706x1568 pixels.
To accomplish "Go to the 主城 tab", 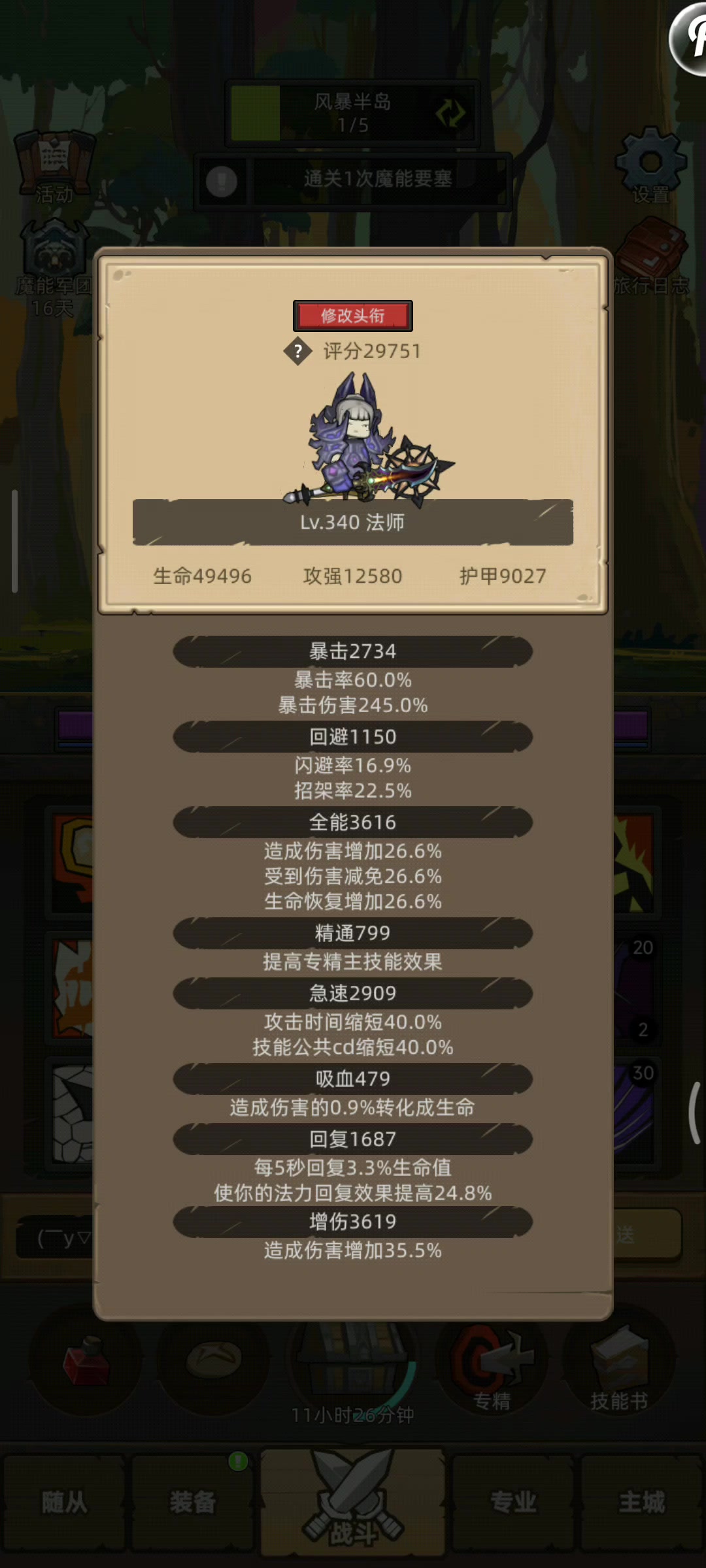I will coord(642,1501).
